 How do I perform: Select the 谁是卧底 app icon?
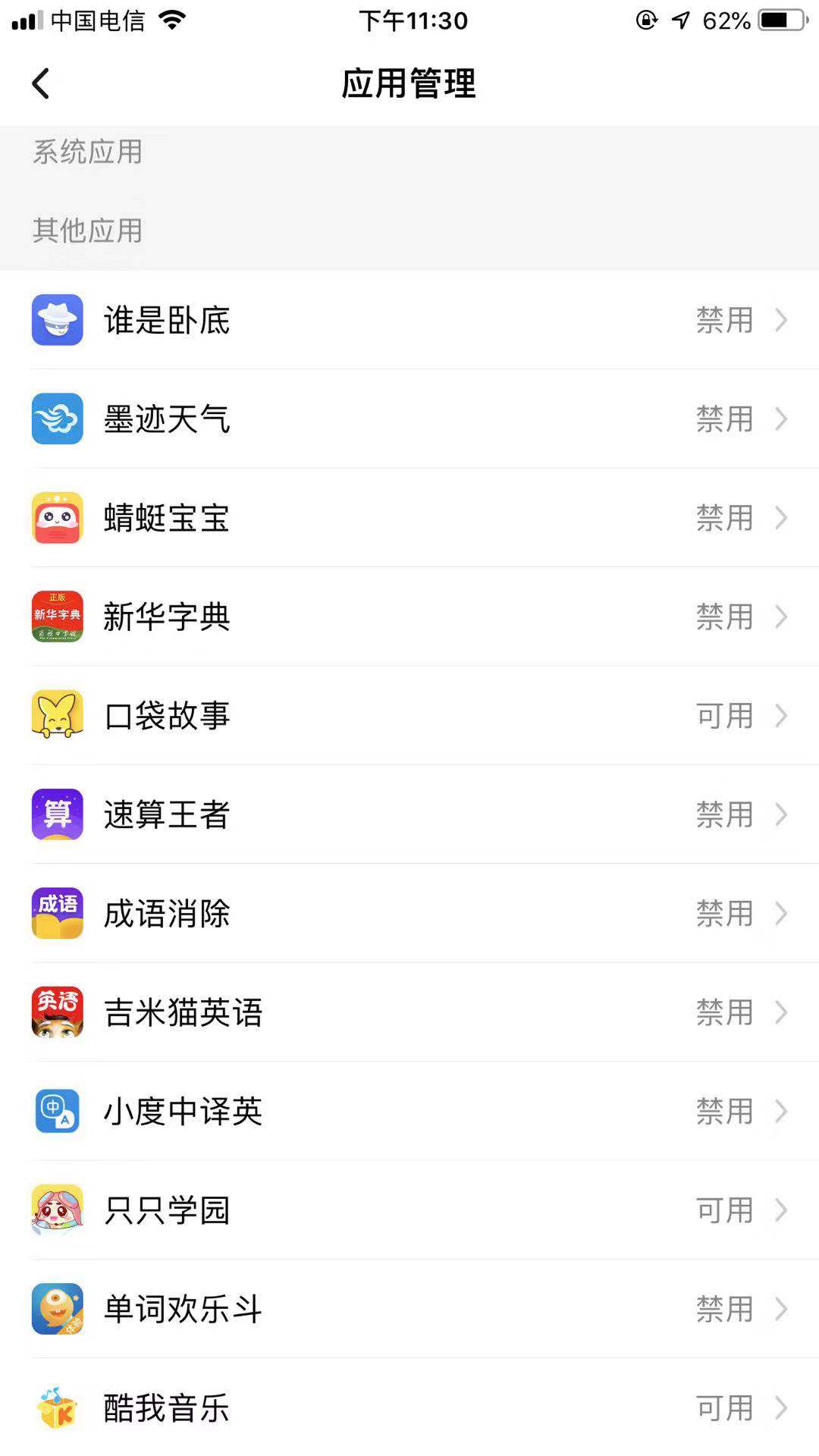pyautogui.click(x=57, y=321)
